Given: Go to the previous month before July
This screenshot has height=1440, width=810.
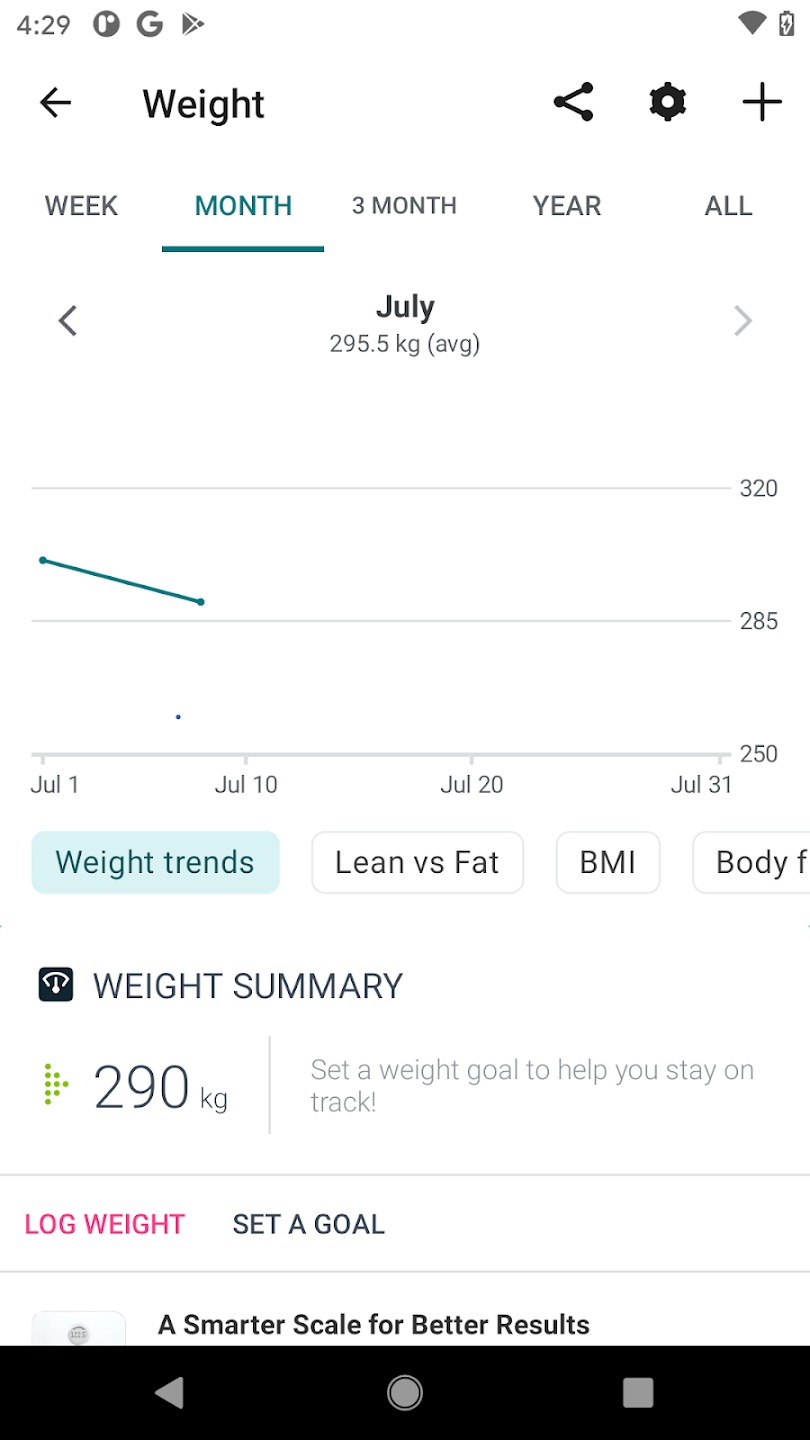Looking at the screenshot, I should (x=68, y=321).
